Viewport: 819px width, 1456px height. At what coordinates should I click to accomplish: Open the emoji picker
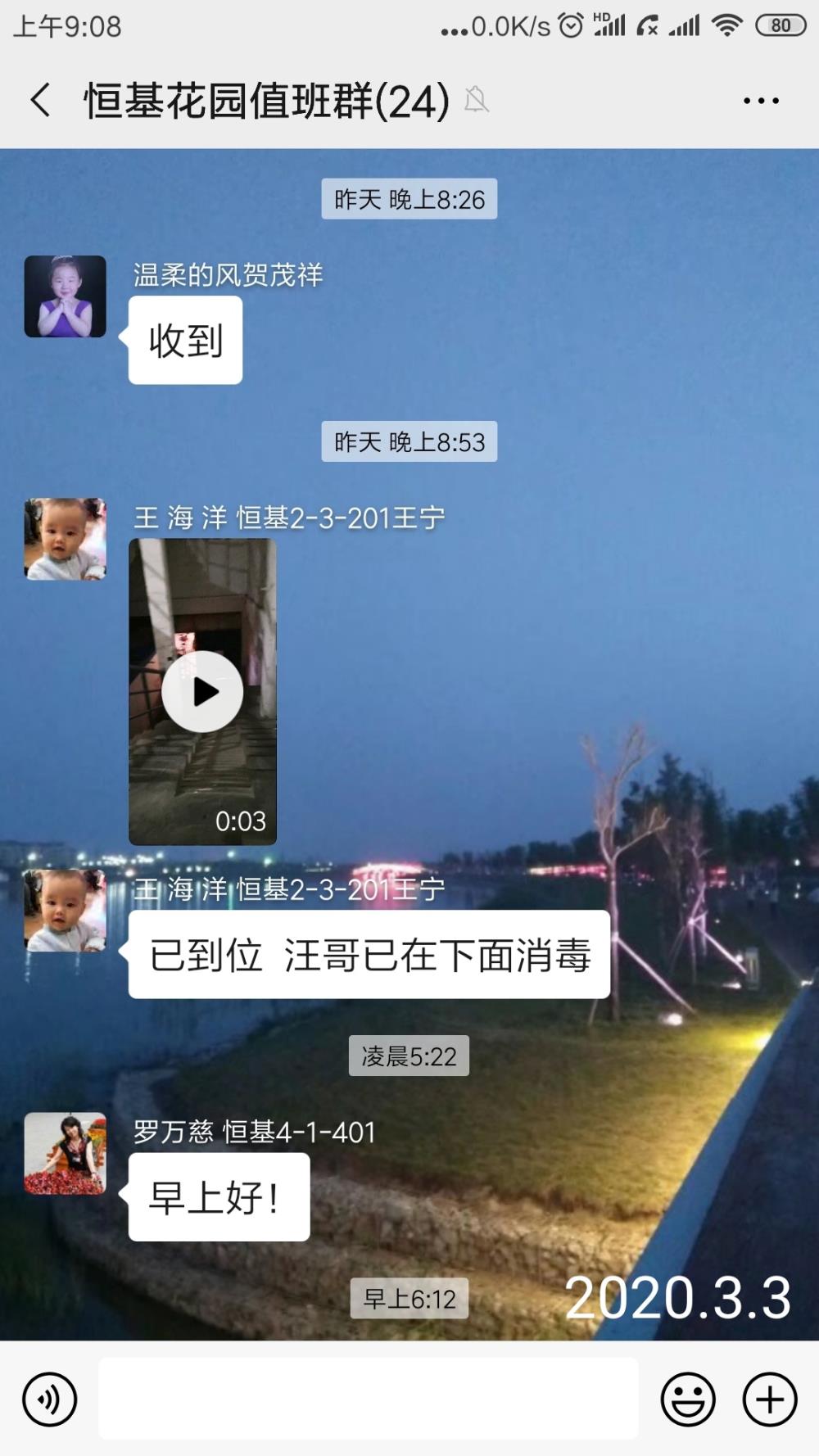pos(688,1399)
